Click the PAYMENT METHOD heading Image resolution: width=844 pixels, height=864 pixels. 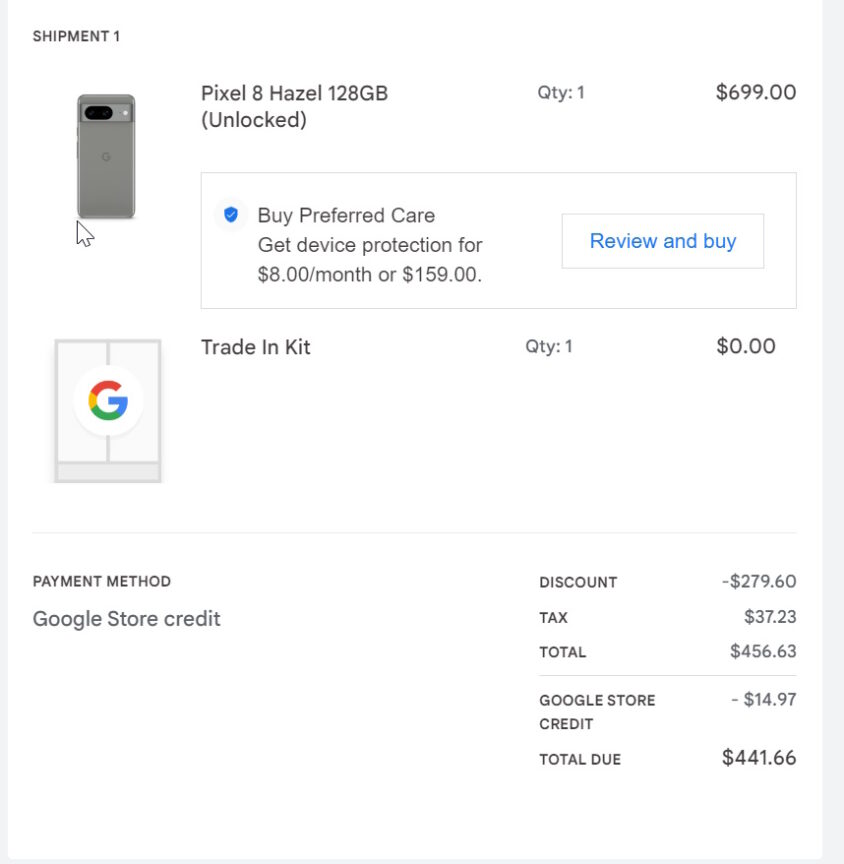point(101,581)
